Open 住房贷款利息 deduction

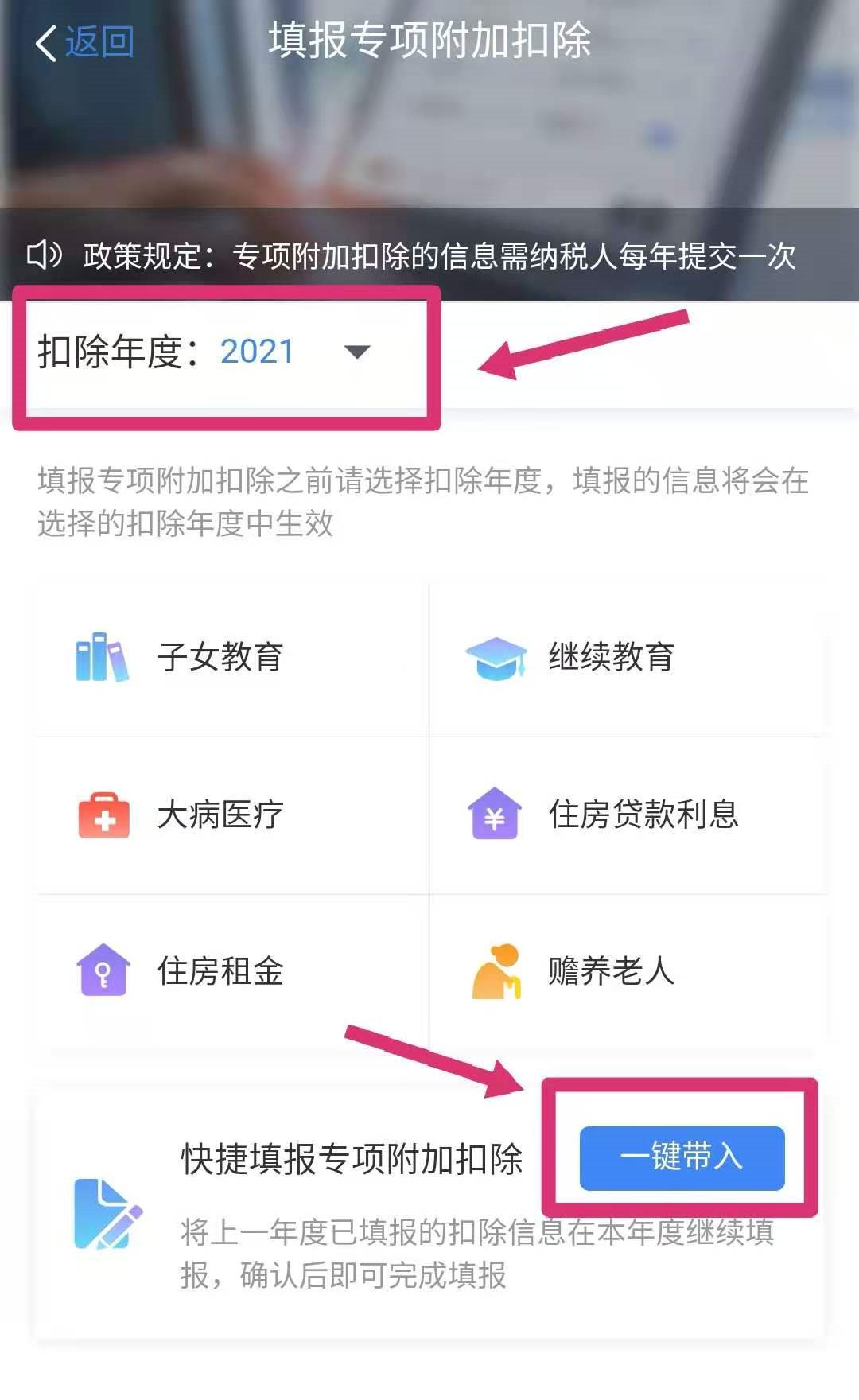click(643, 815)
